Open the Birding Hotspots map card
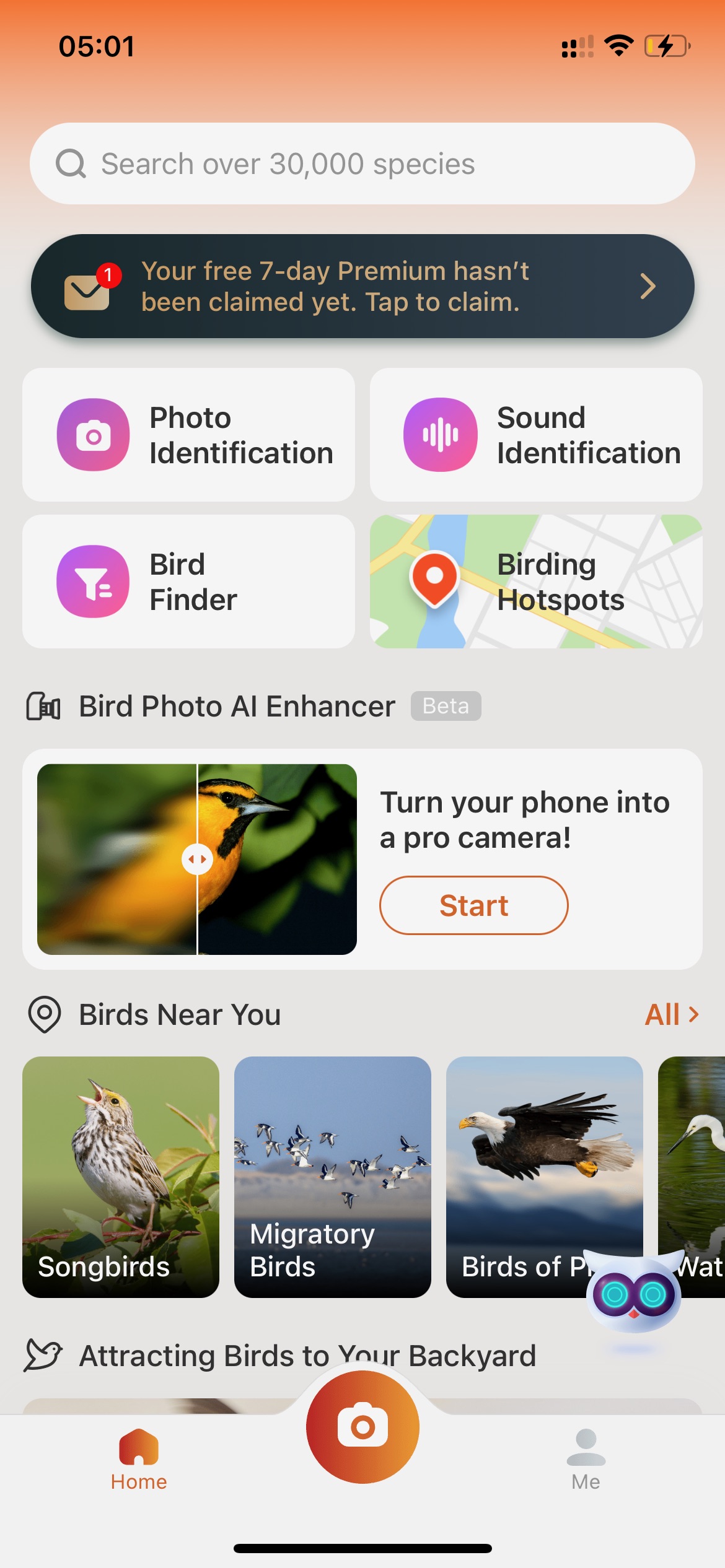The width and height of the screenshot is (725, 1568). (x=536, y=581)
